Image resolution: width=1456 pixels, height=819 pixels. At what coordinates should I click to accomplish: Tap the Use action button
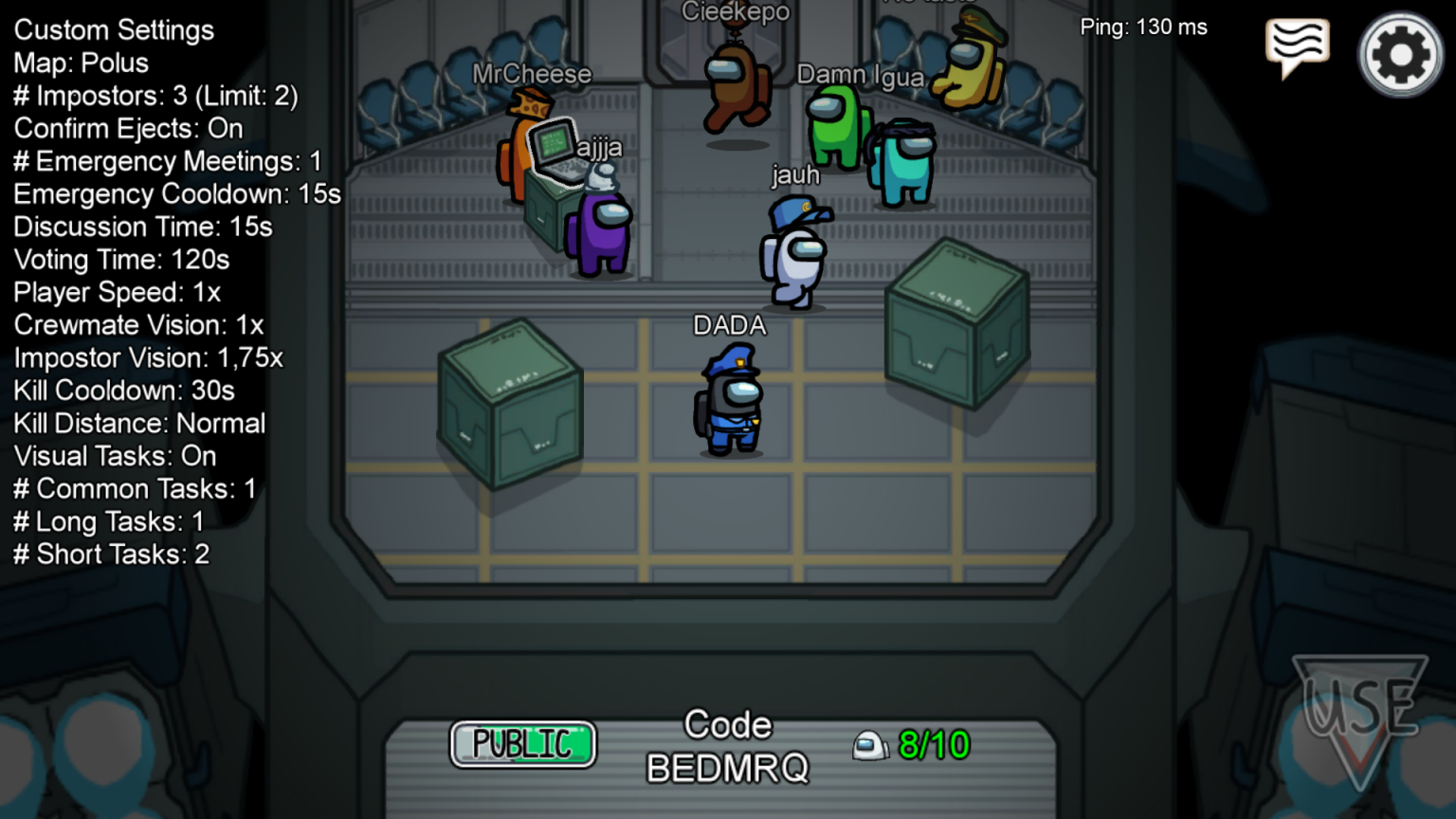coord(1360,716)
